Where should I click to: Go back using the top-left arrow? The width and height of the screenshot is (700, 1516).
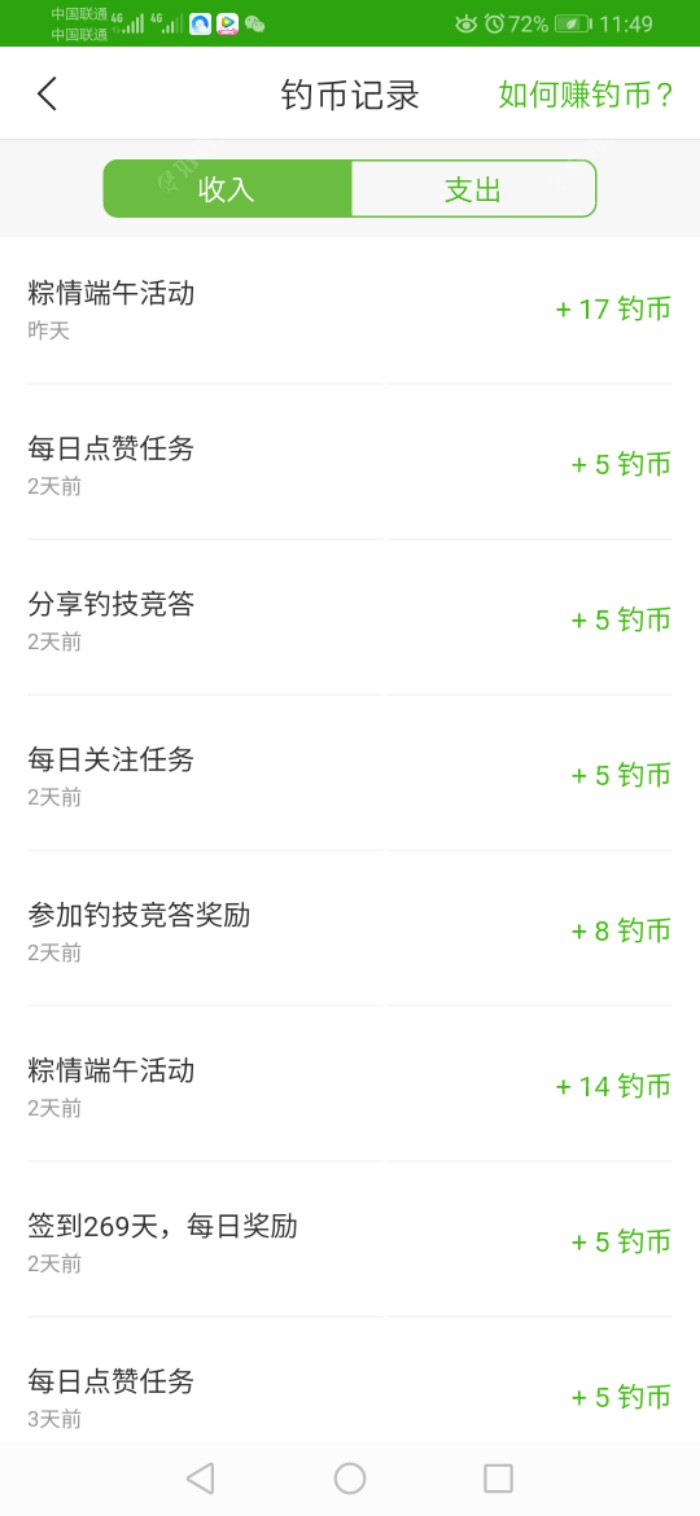47,94
